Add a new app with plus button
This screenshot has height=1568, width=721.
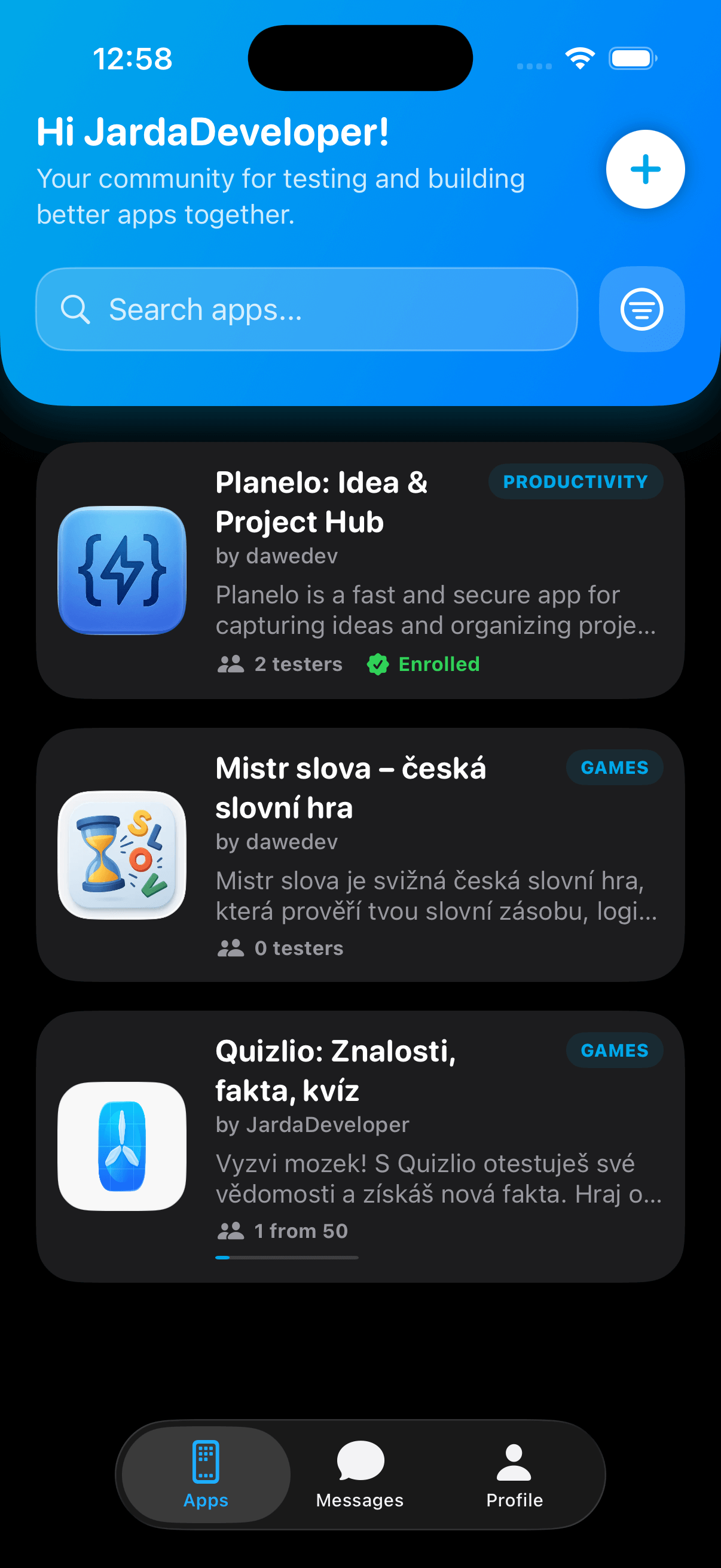point(645,169)
